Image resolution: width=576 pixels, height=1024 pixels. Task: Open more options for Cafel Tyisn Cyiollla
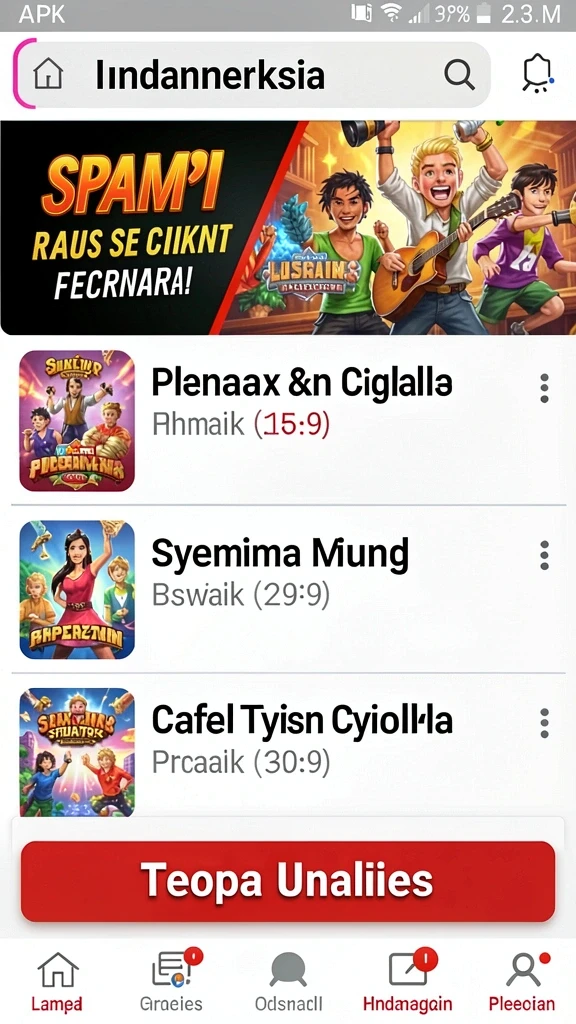[544, 723]
